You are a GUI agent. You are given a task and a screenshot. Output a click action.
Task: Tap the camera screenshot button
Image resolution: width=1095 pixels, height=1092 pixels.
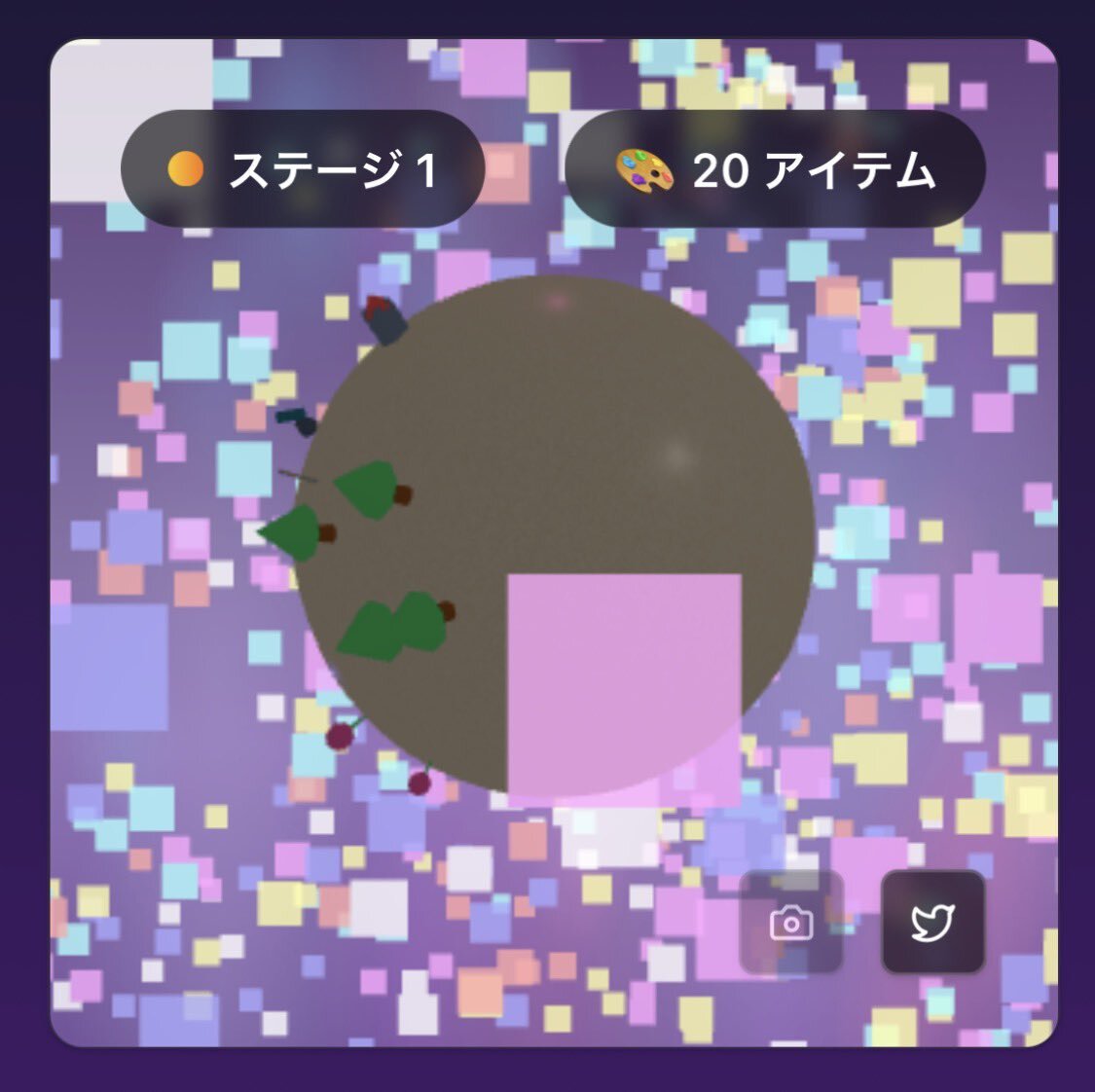pos(791,923)
